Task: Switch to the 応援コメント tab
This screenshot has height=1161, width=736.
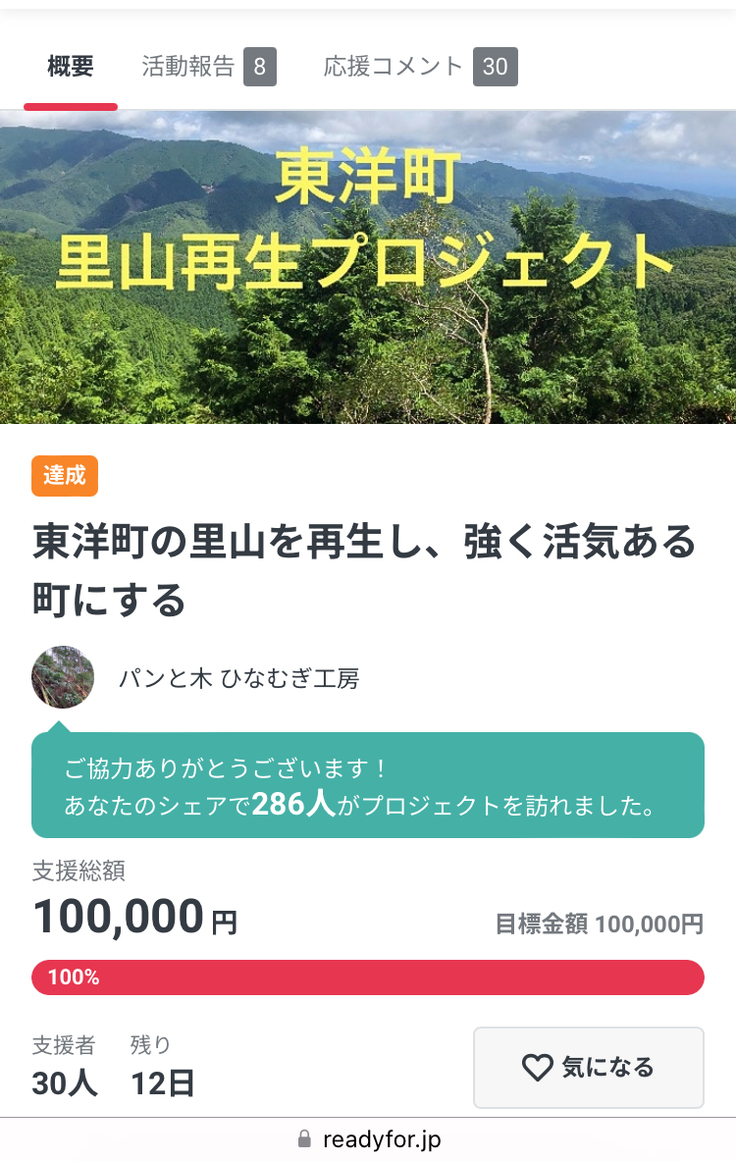Action: click(420, 67)
